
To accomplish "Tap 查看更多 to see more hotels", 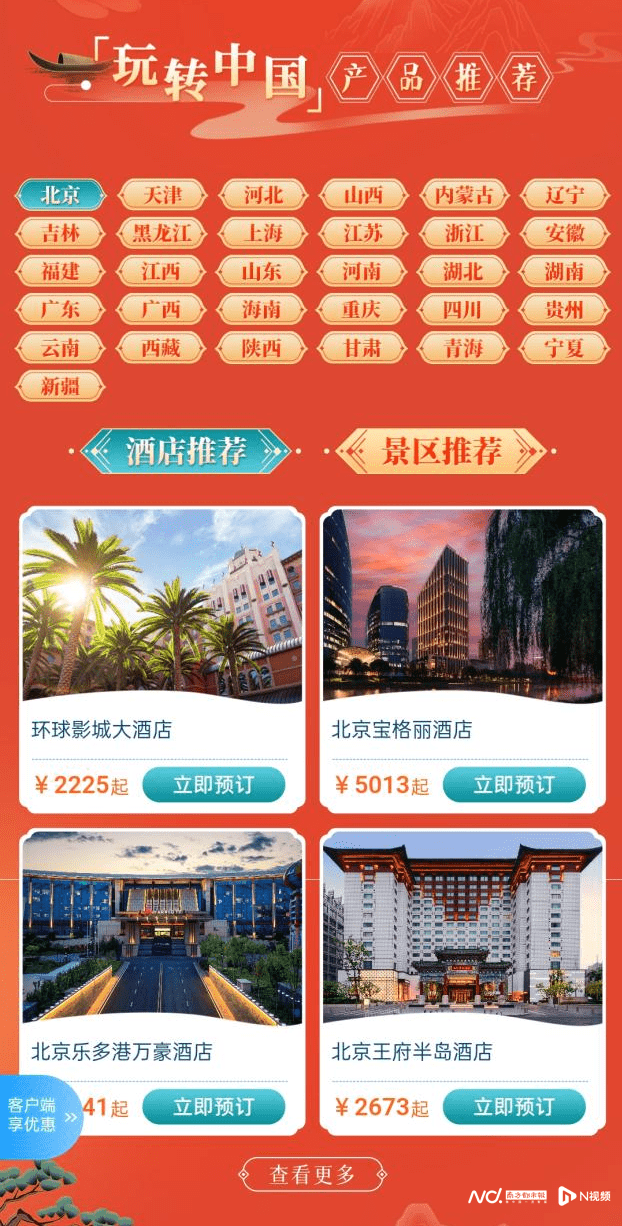I will click(x=312, y=1174).
